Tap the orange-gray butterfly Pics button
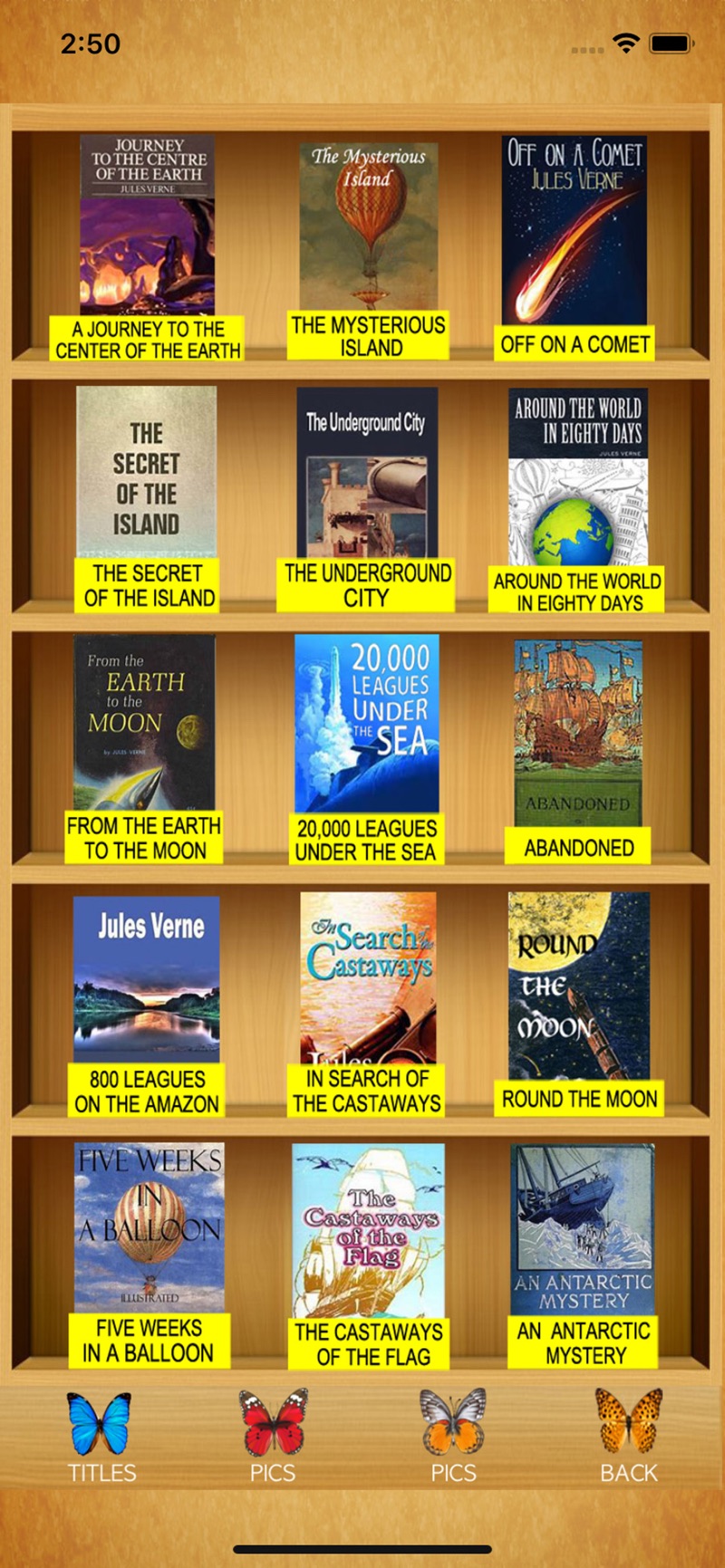The height and width of the screenshot is (1568, 725). pyautogui.click(x=453, y=1437)
